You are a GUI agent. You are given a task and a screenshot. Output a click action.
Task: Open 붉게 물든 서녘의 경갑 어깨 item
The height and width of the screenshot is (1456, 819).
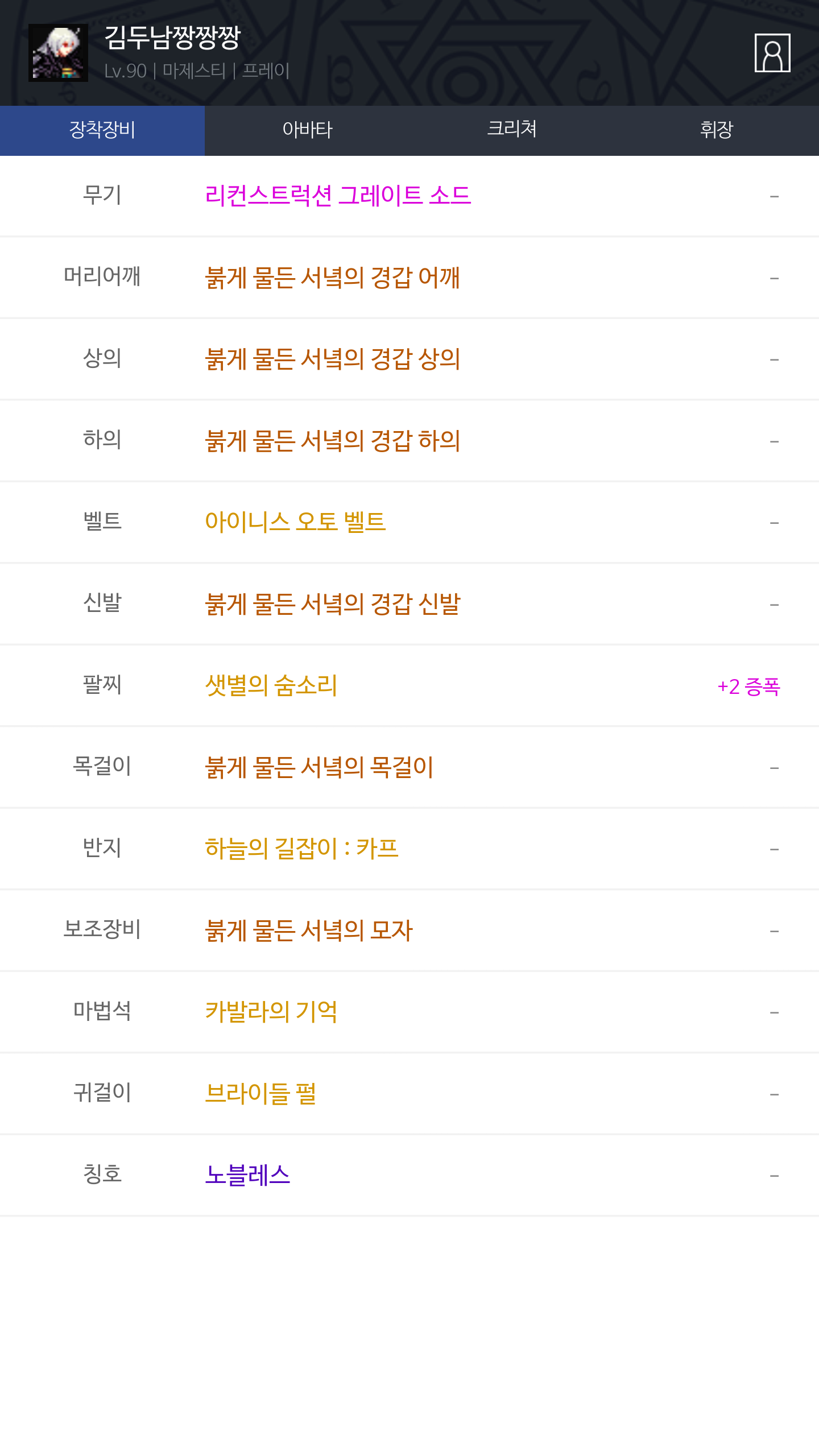tap(409, 278)
